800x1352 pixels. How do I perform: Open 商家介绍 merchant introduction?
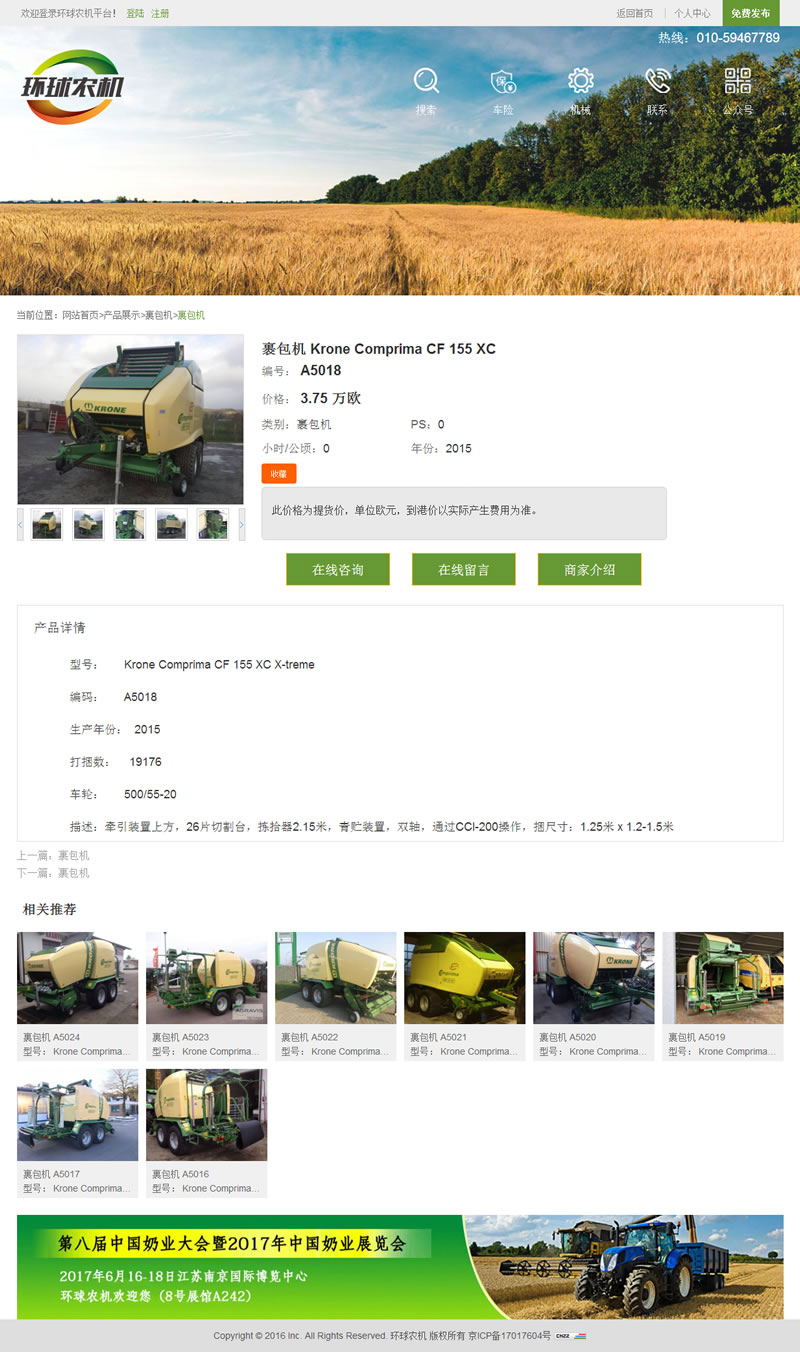[589, 568]
